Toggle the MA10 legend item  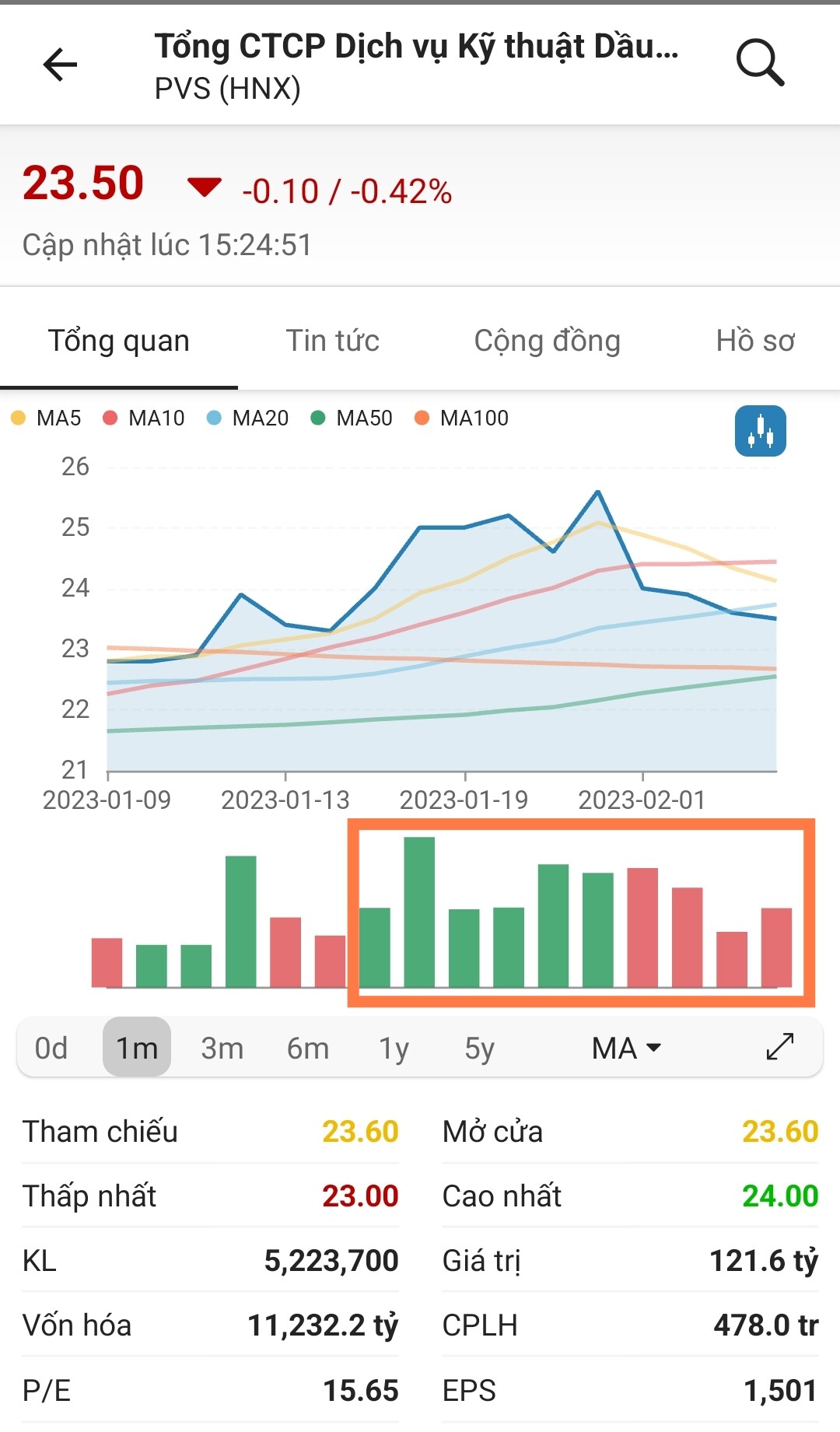tap(145, 418)
